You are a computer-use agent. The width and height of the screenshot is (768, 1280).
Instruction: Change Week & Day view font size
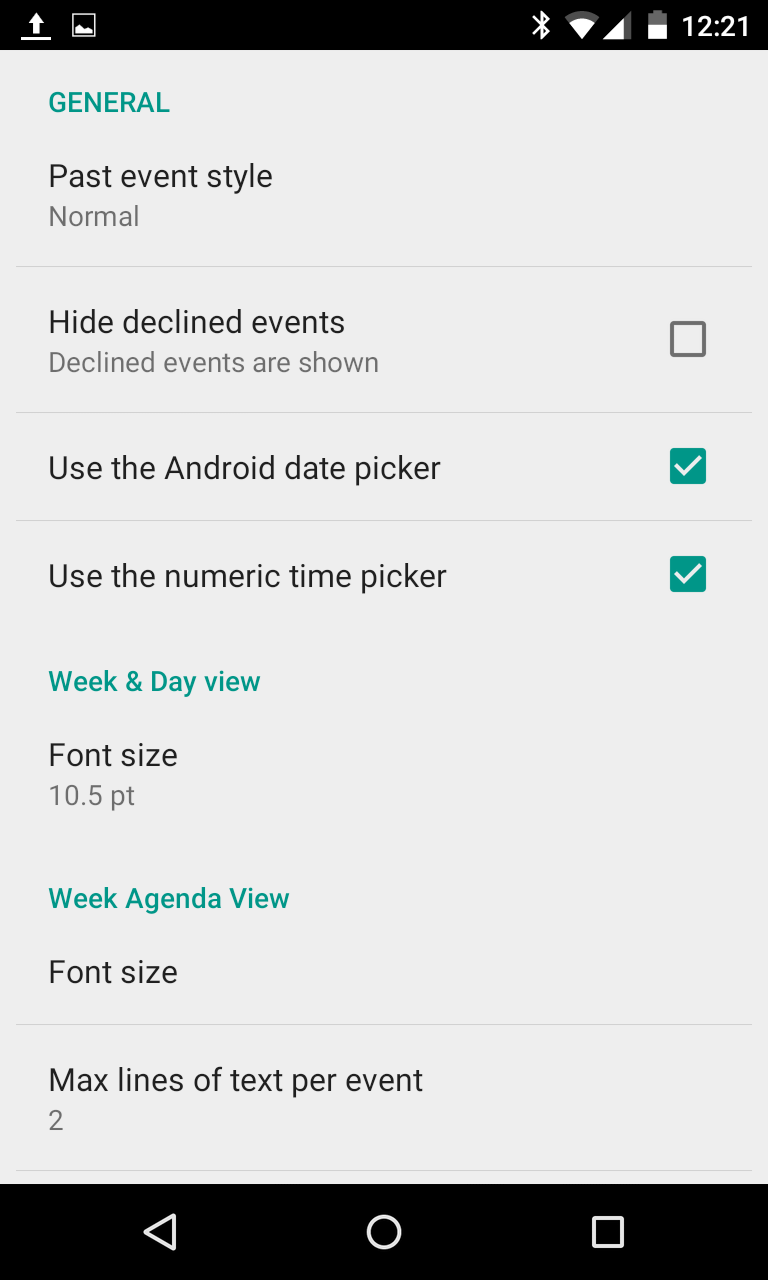tap(113, 774)
